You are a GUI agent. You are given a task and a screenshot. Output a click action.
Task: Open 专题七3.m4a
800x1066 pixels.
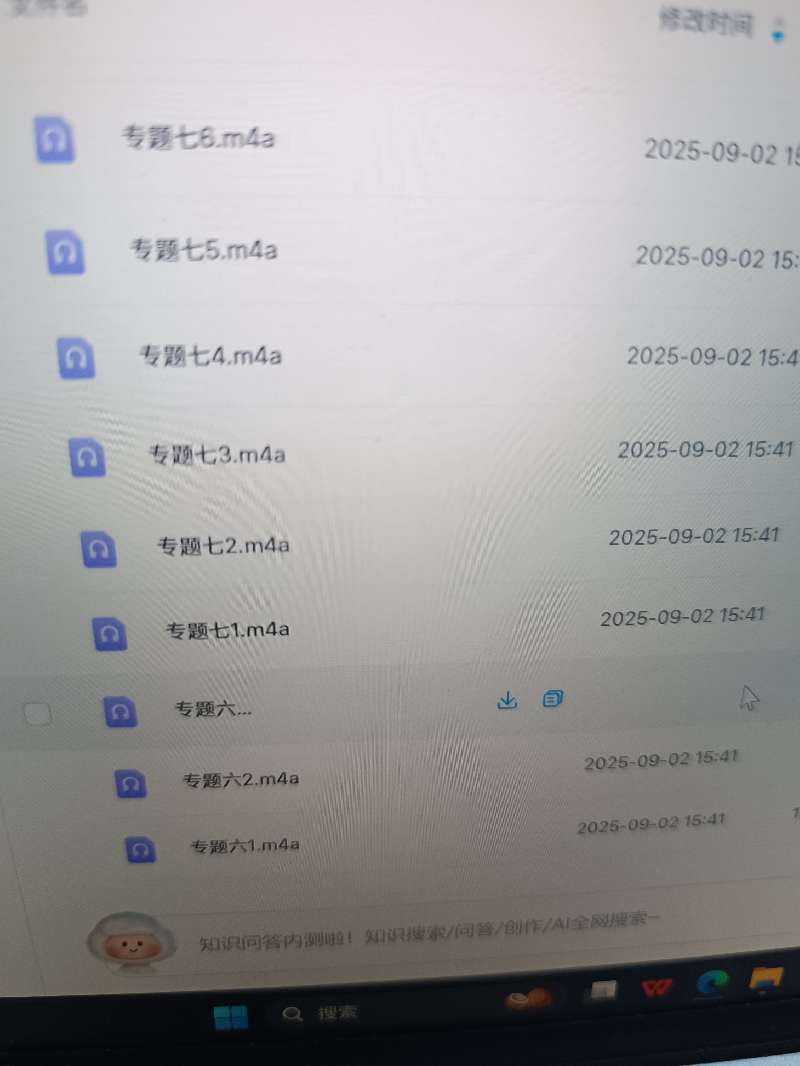217,455
